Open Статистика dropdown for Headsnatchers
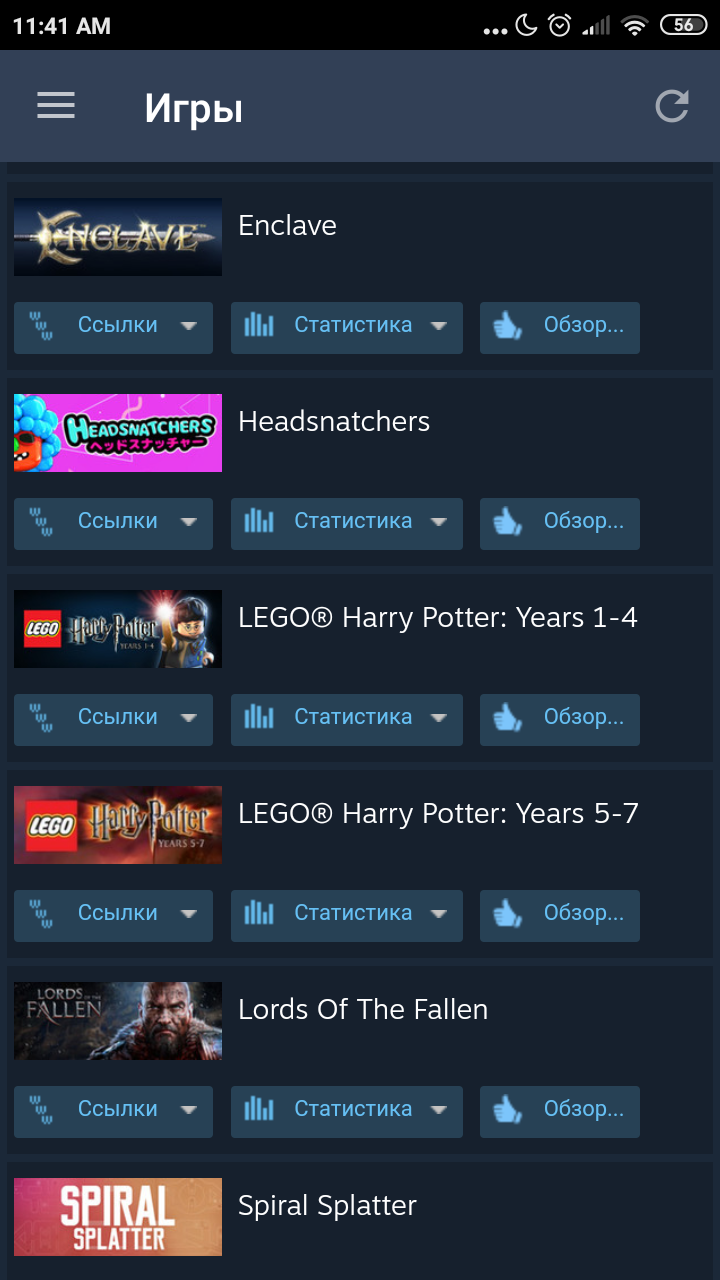This screenshot has width=720, height=1280. click(x=347, y=523)
